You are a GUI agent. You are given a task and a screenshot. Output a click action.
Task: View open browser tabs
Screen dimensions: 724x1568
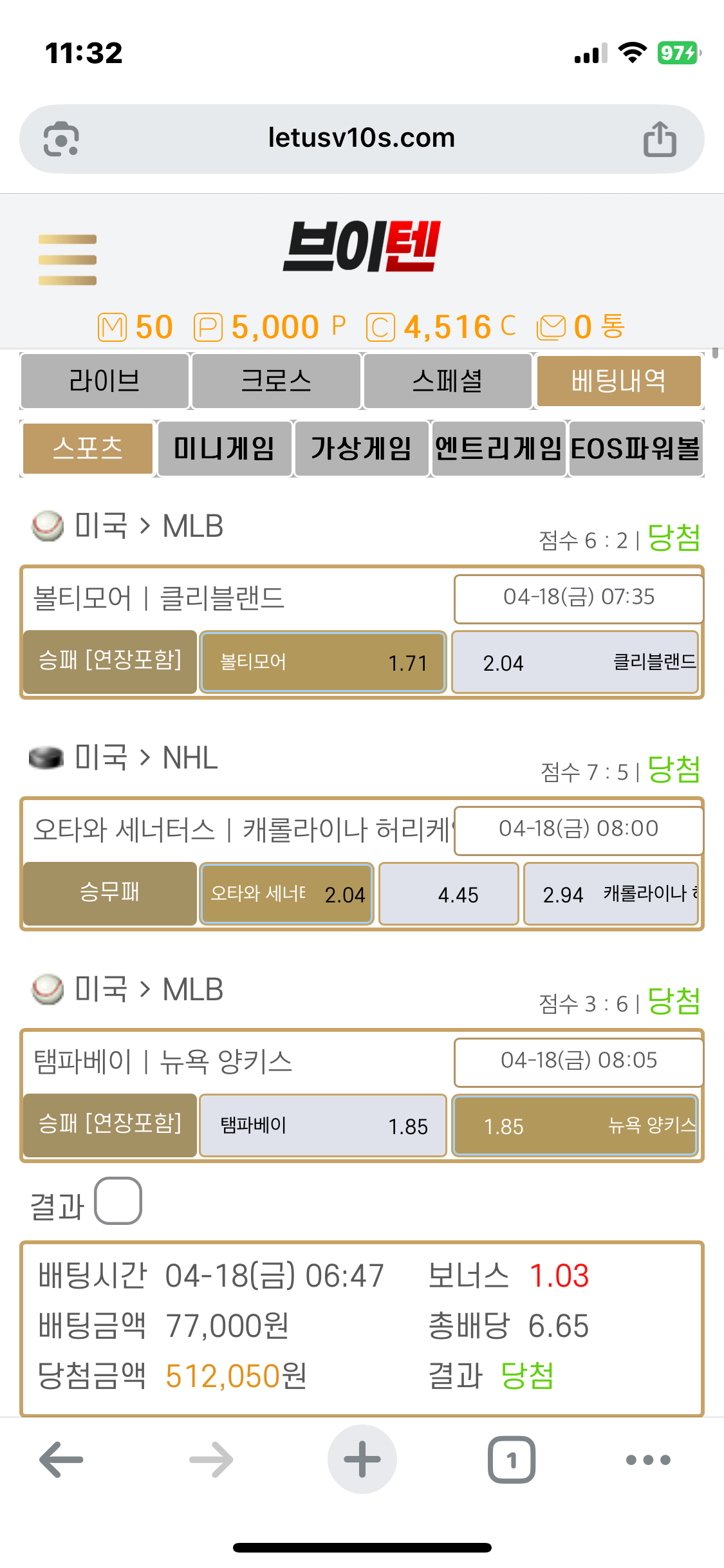coord(512,1460)
